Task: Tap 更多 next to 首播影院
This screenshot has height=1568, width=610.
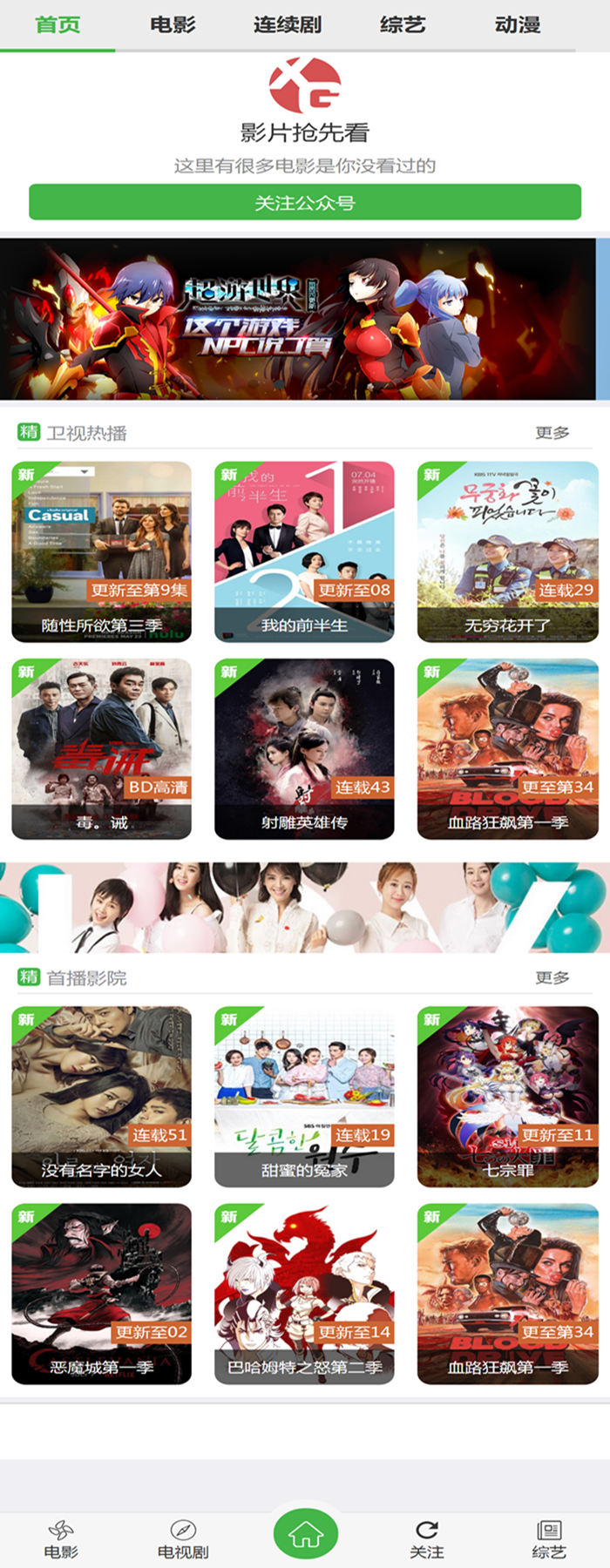Action: (x=552, y=977)
